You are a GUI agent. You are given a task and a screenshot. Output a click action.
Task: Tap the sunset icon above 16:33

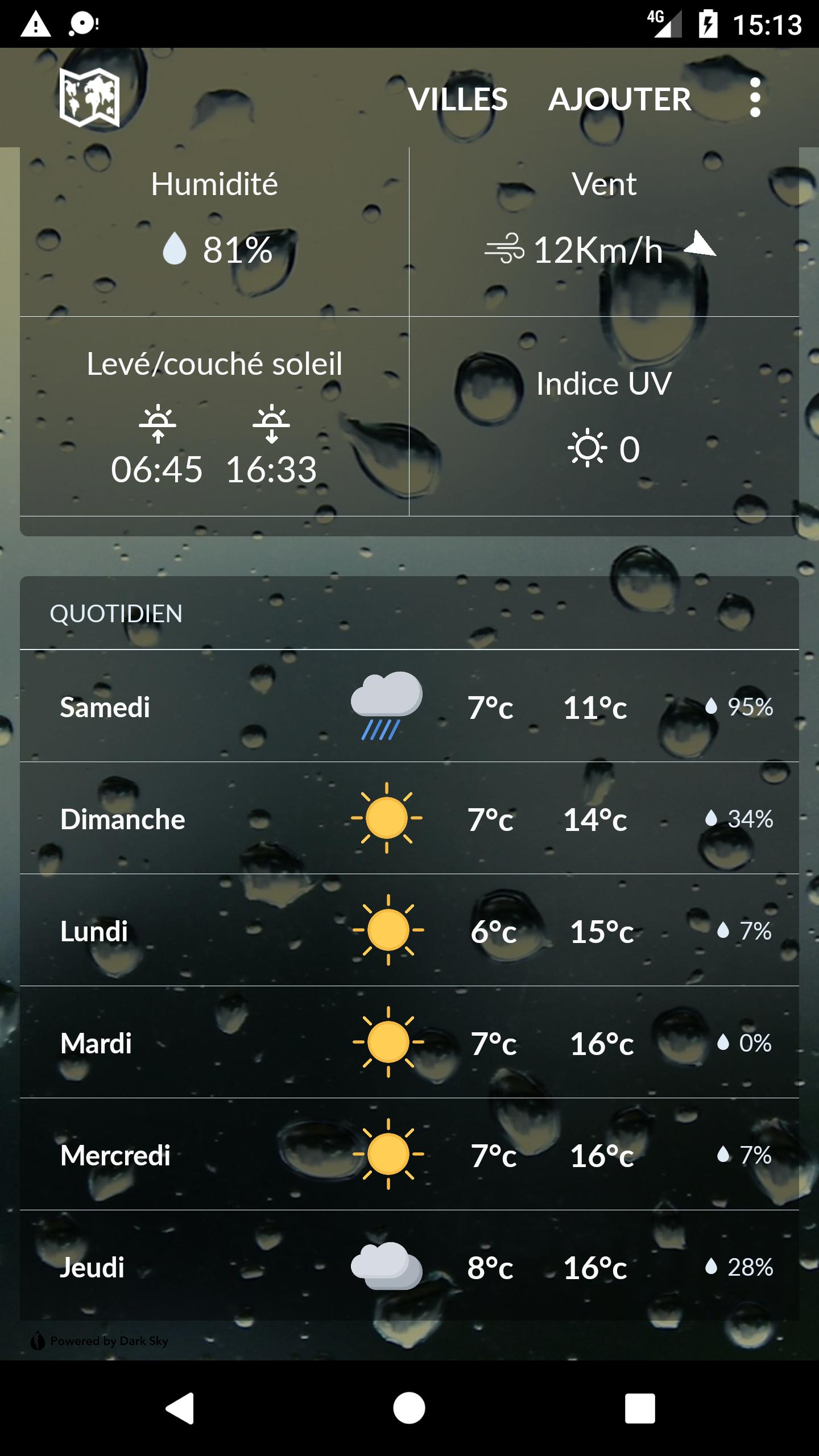272,424
